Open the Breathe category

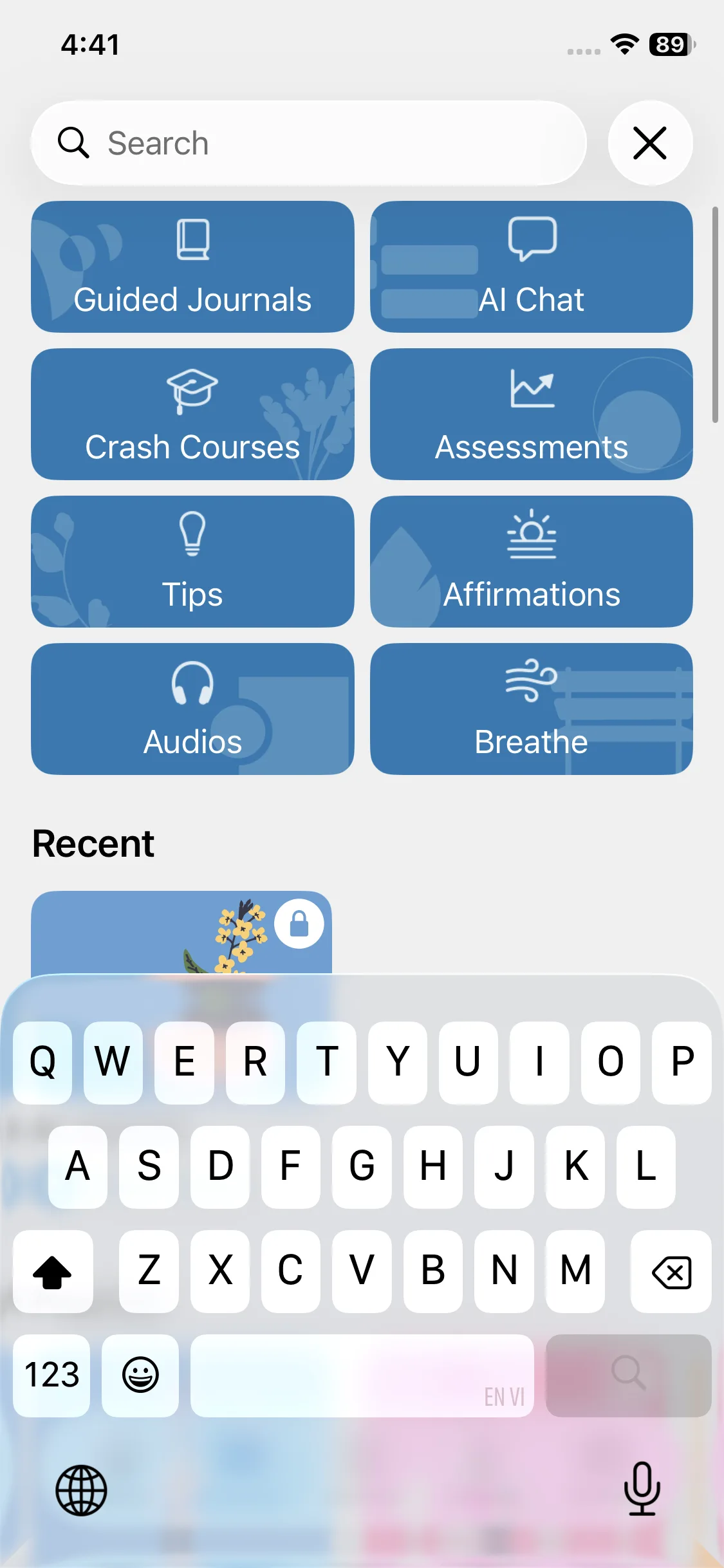pyautogui.click(x=531, y=709)
